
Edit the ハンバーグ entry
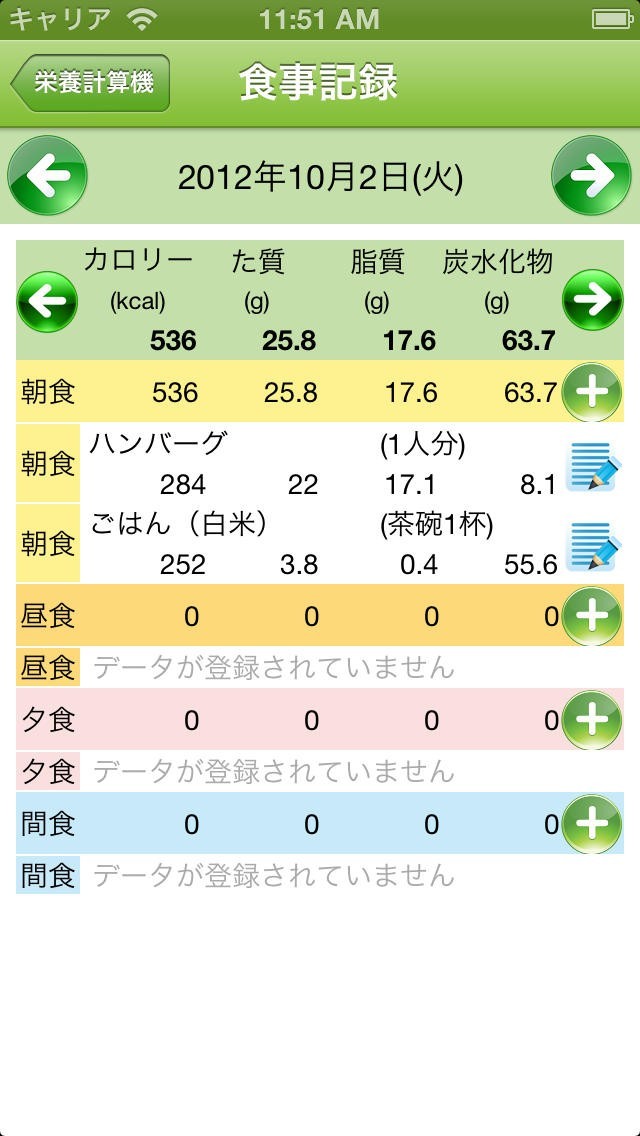tap(594, 465)
